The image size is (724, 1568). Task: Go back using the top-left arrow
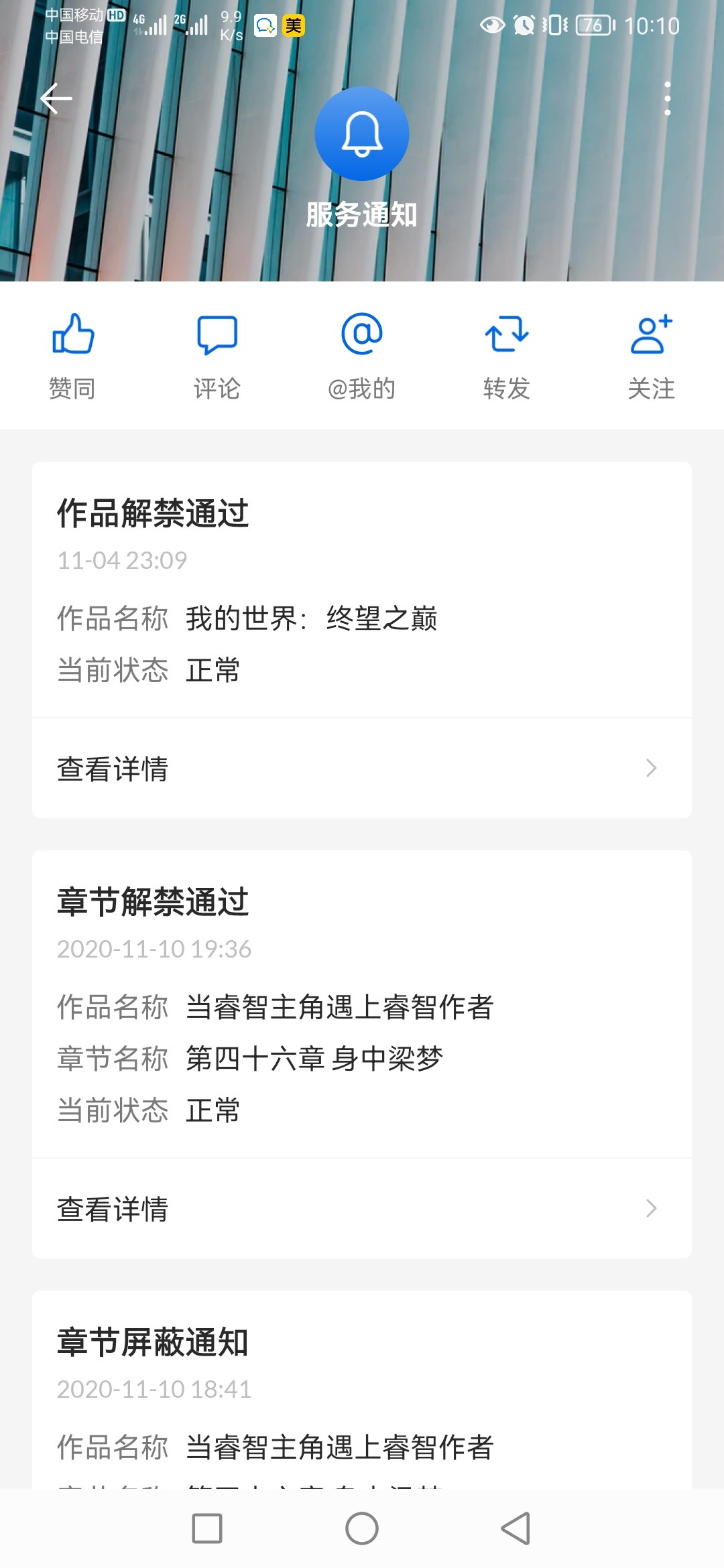click(x=56, y=99)
